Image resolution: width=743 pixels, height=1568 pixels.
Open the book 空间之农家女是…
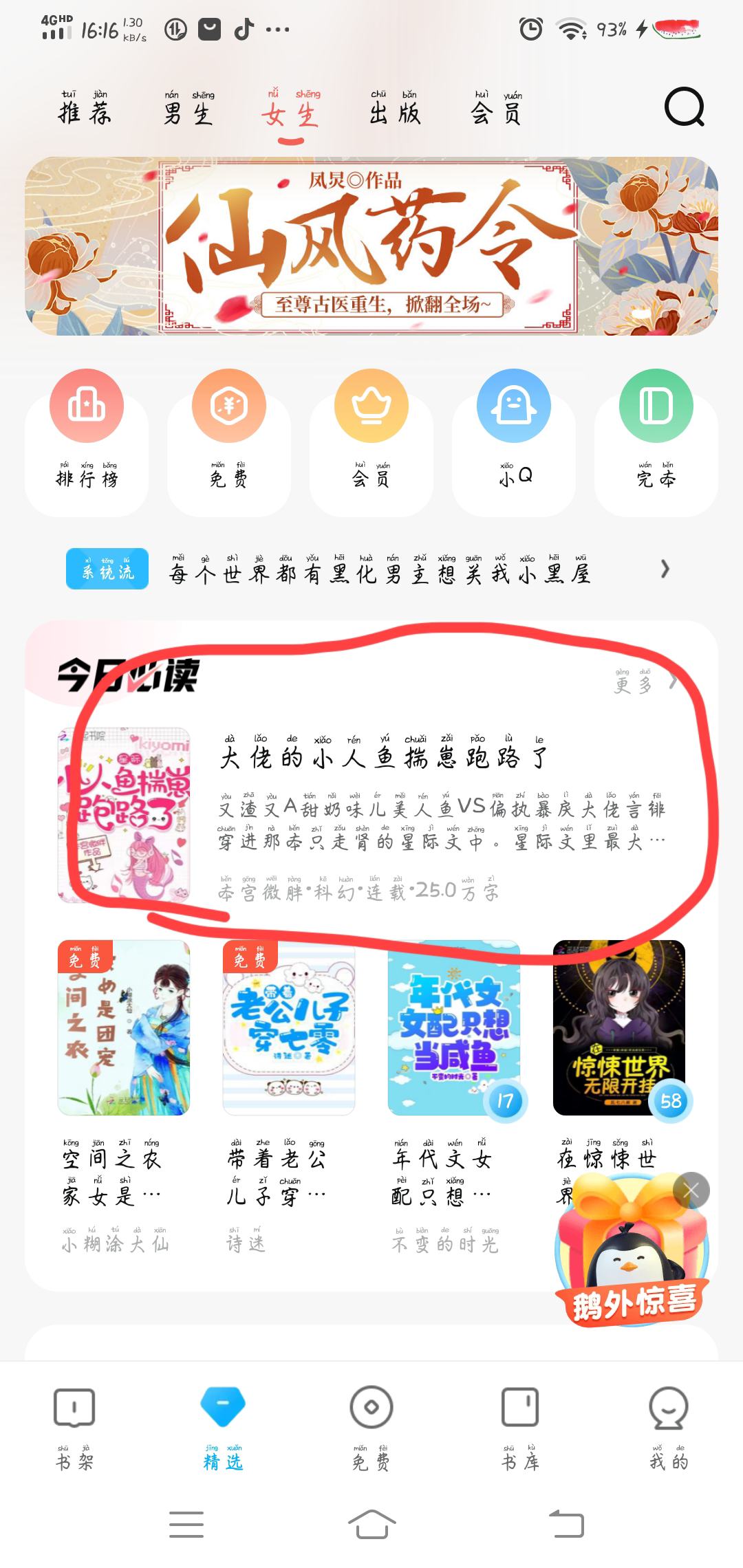click(x=124, y=1095)
